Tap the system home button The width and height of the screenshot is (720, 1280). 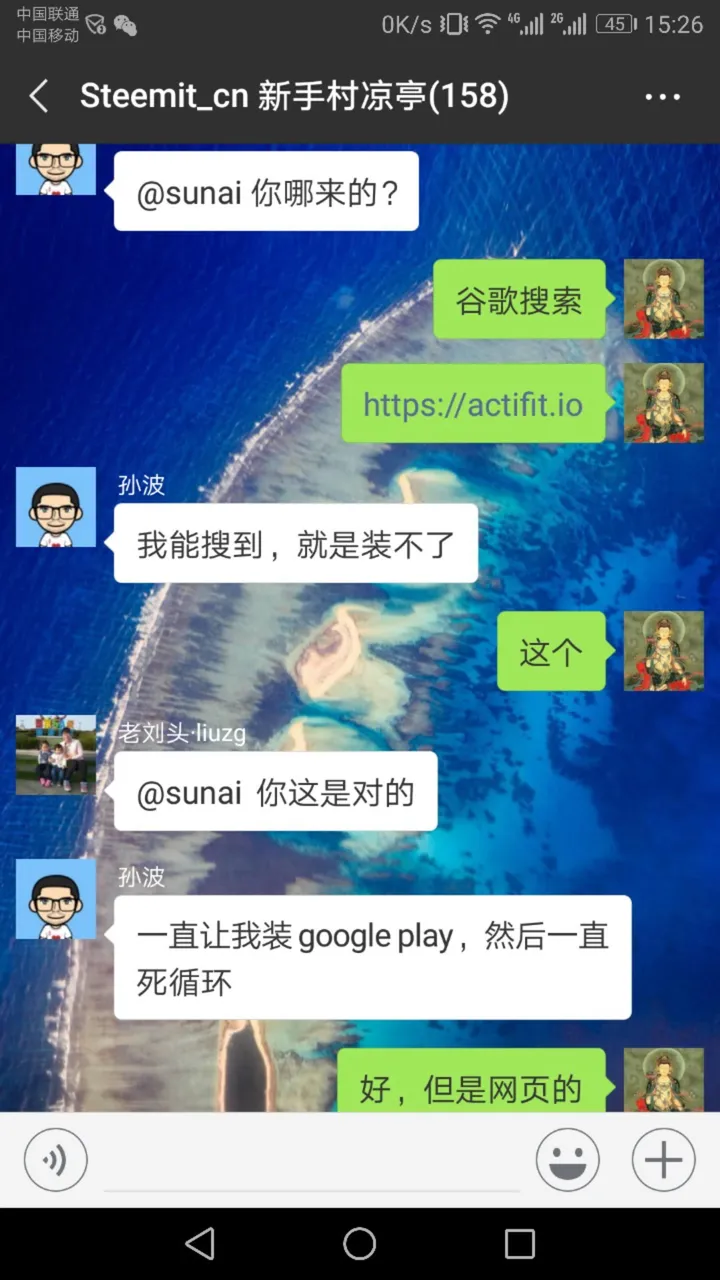(360, 1244)
